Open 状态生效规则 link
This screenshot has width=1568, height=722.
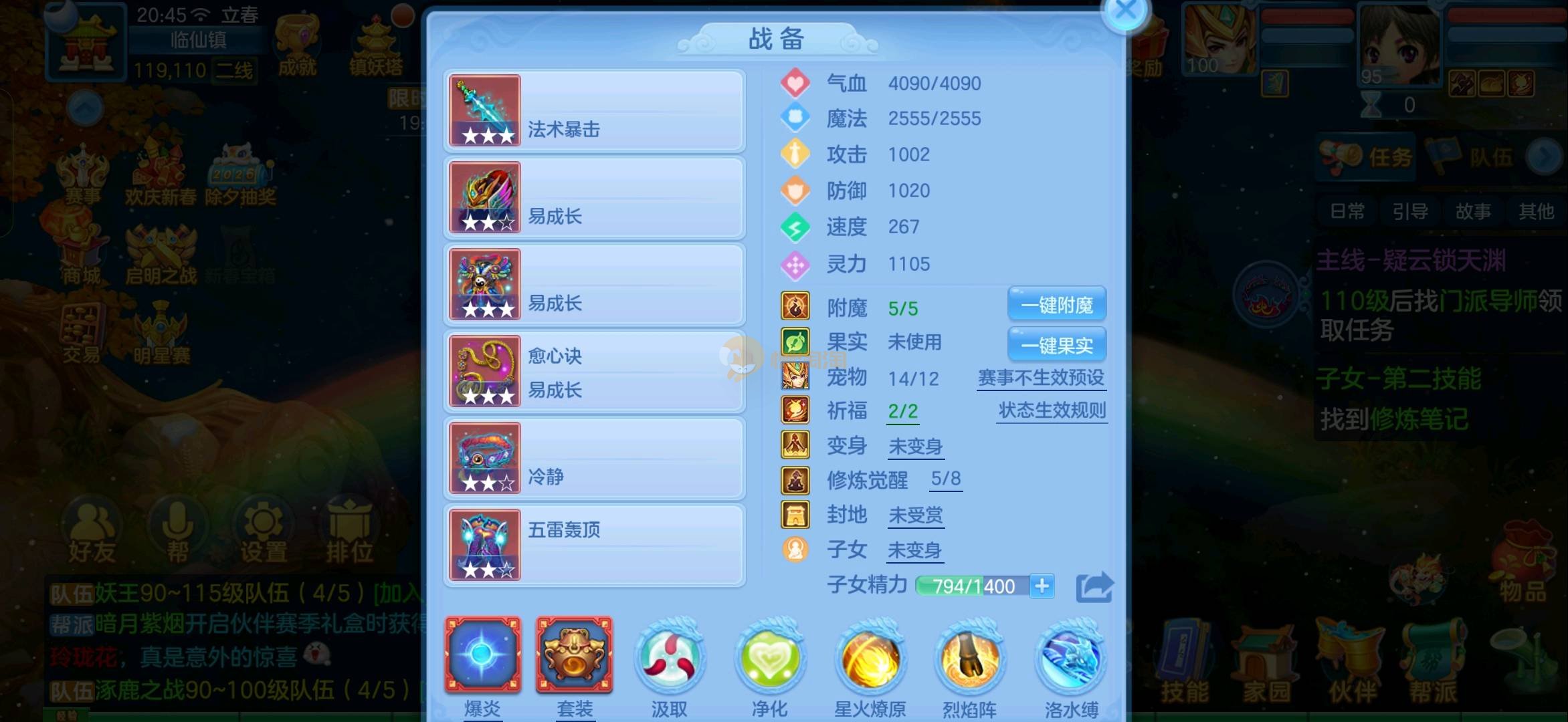(1052, 411)
